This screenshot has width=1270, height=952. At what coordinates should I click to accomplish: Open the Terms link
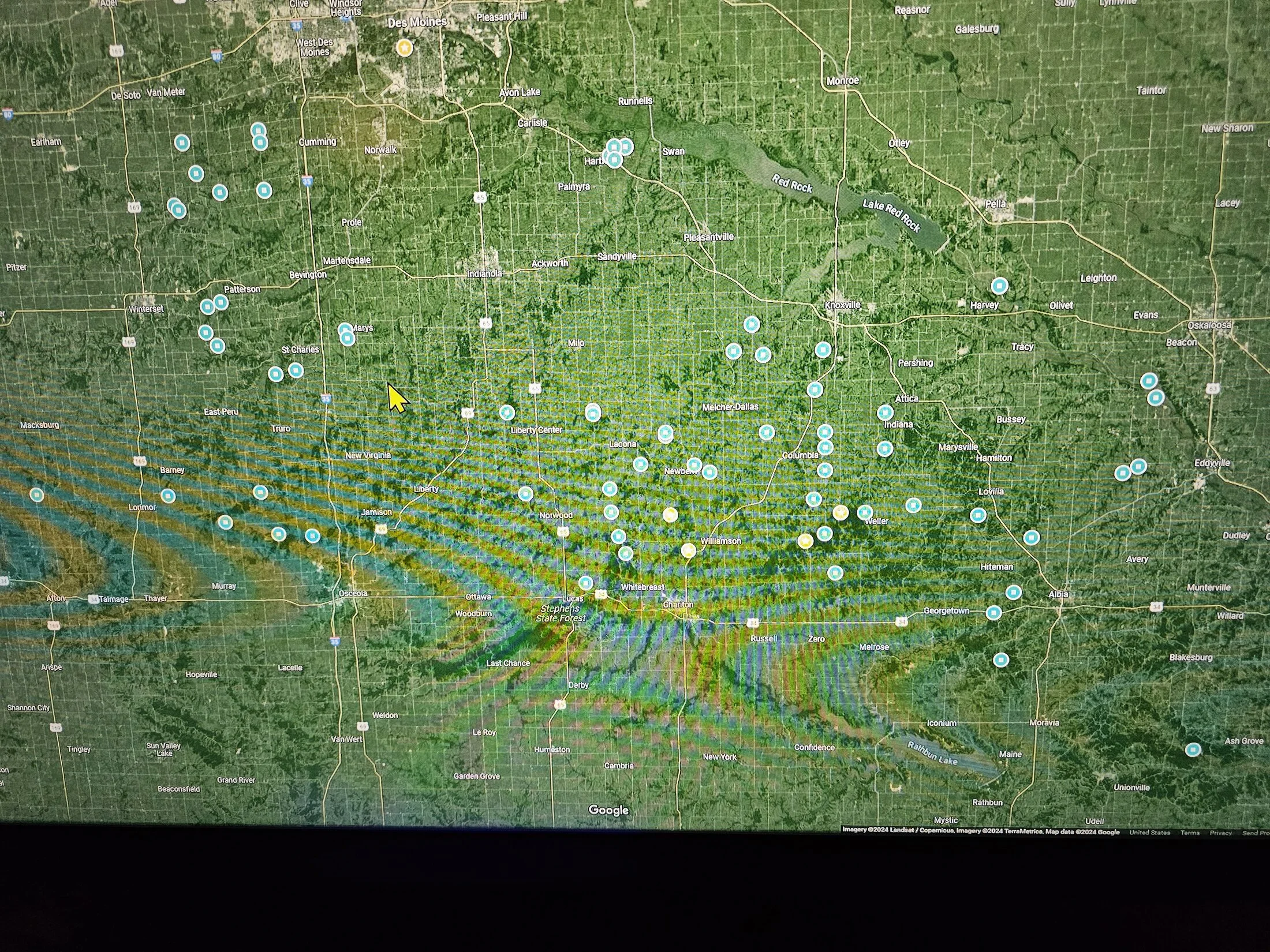[x=1190, y=833]
